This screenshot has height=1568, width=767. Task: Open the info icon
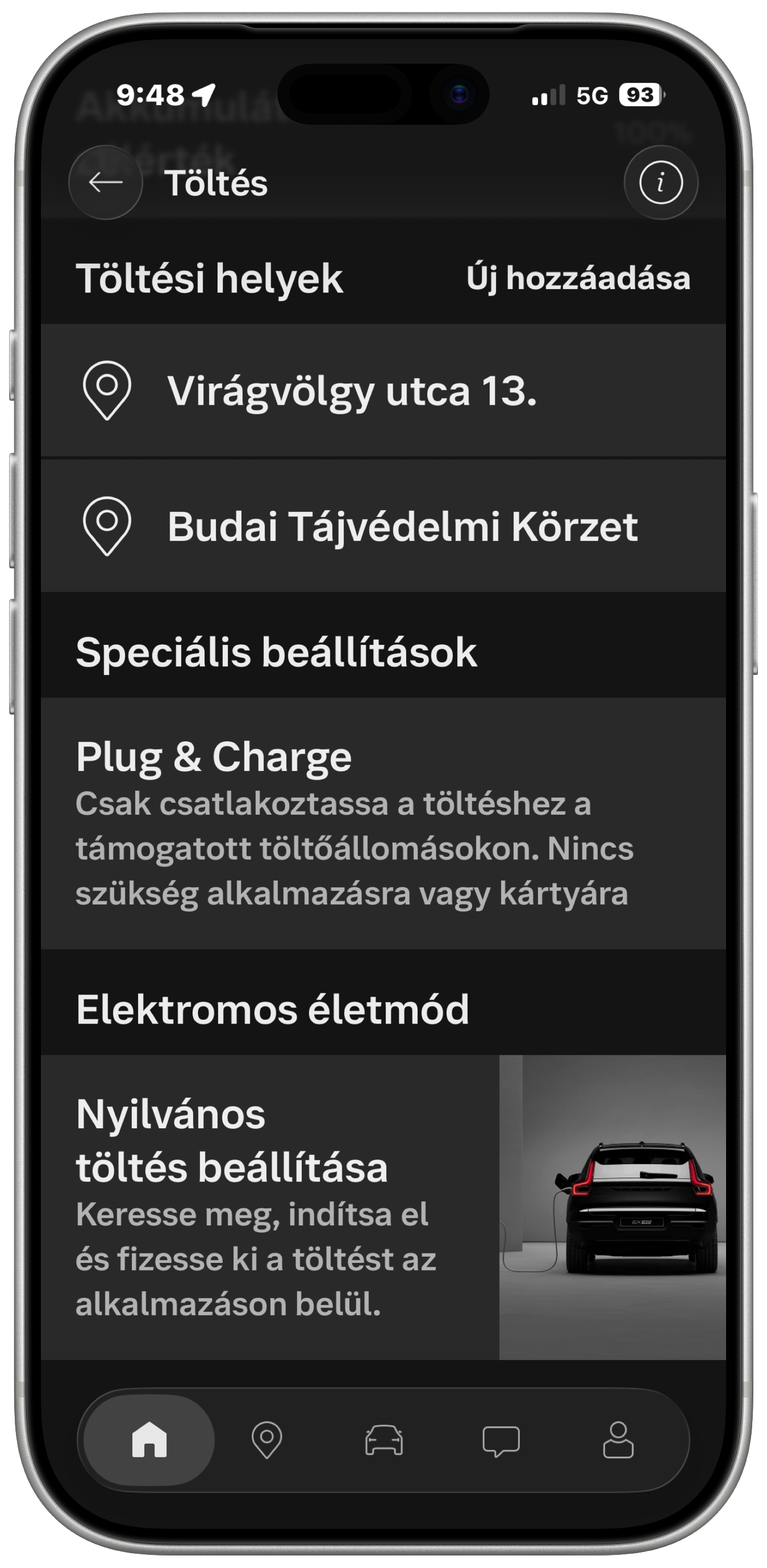(x=660, y=182)
